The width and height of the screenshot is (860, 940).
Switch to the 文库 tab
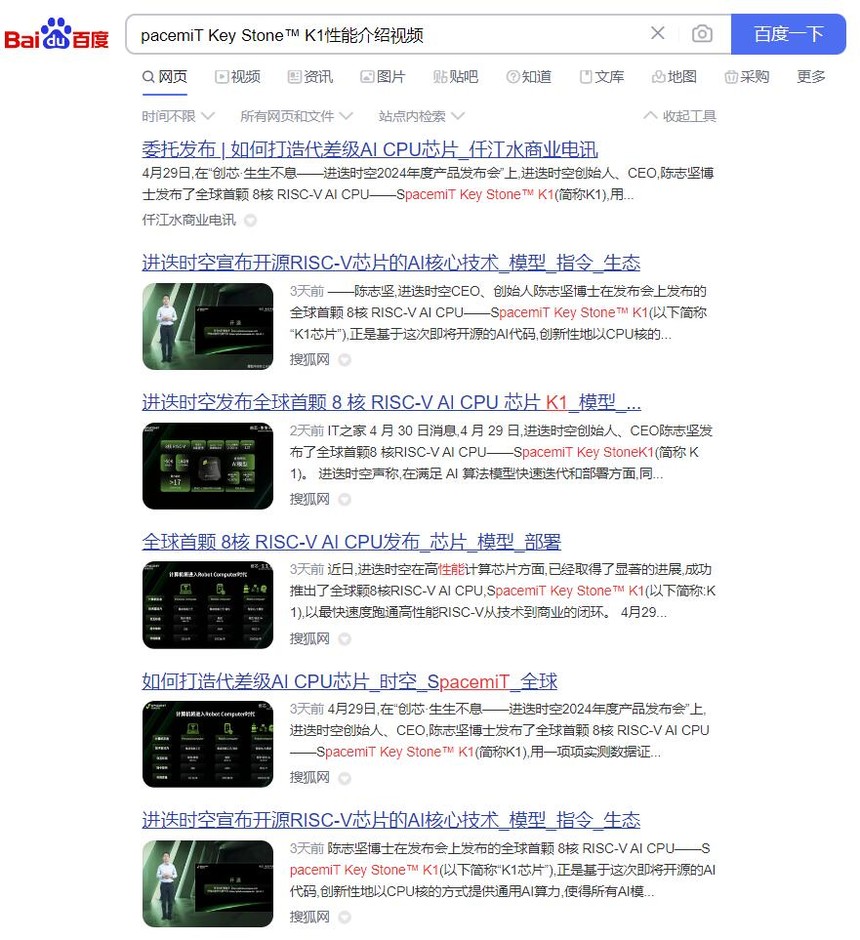click(x=602, y=77)
